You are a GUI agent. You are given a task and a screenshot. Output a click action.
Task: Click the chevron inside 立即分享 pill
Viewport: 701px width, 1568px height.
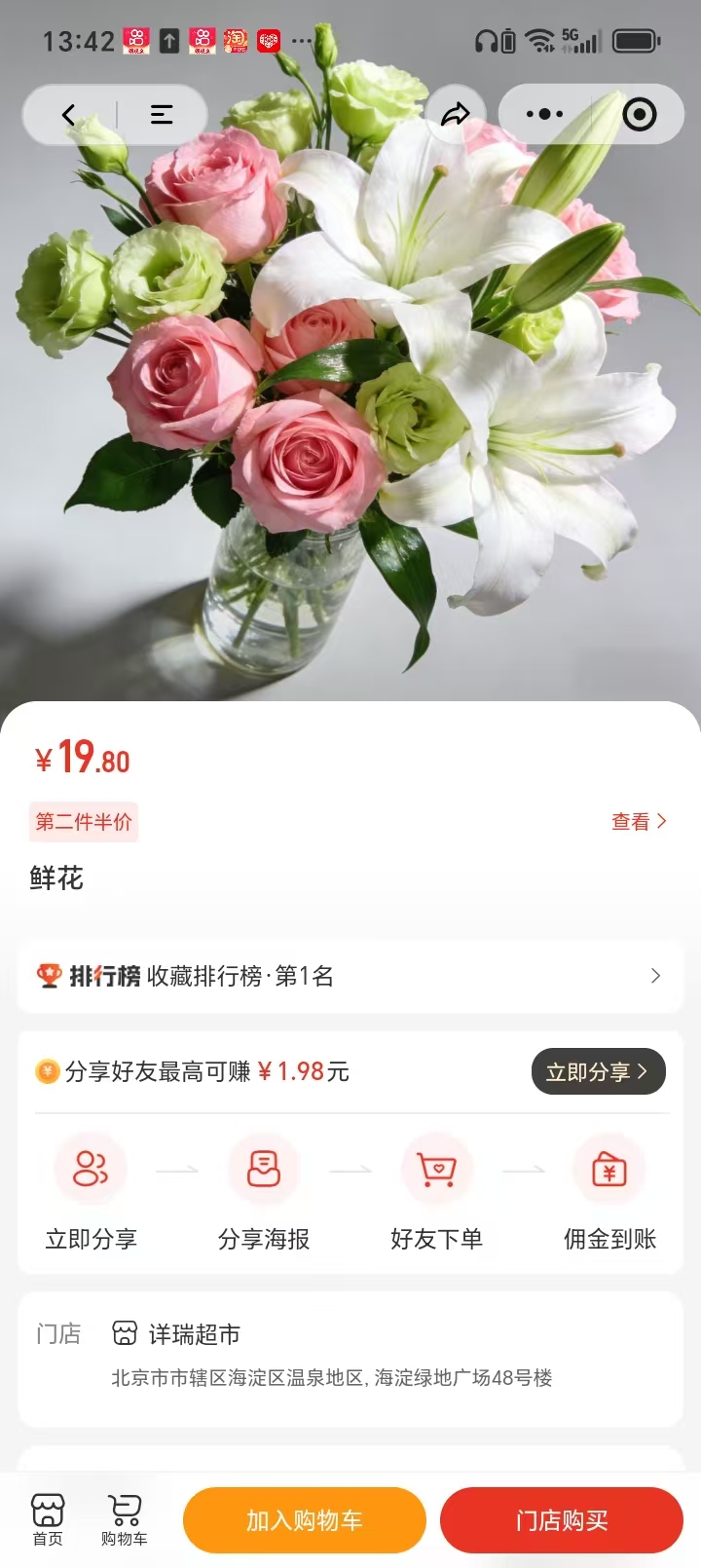coord(641,1070)
